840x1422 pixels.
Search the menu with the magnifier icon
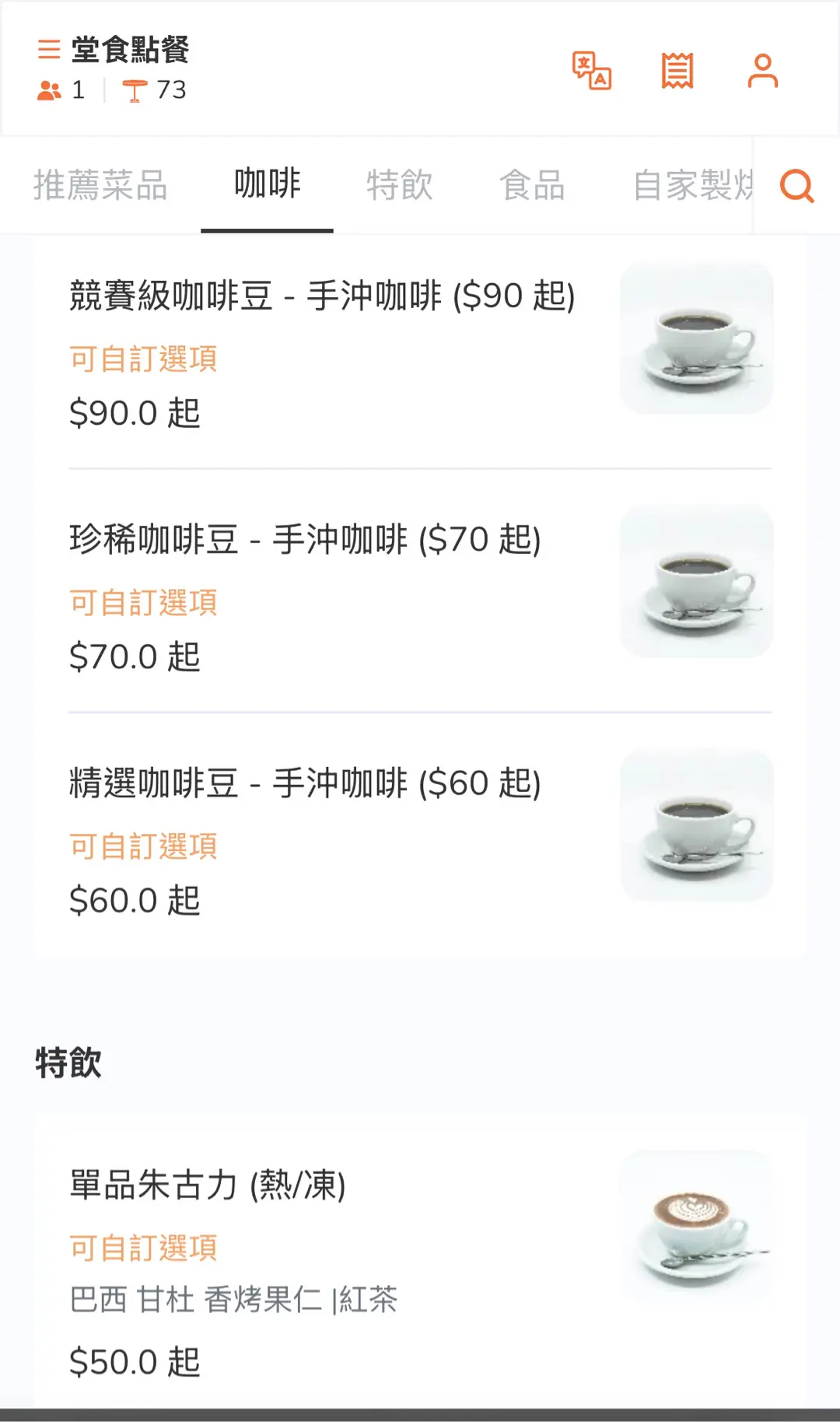pos(796,186)
